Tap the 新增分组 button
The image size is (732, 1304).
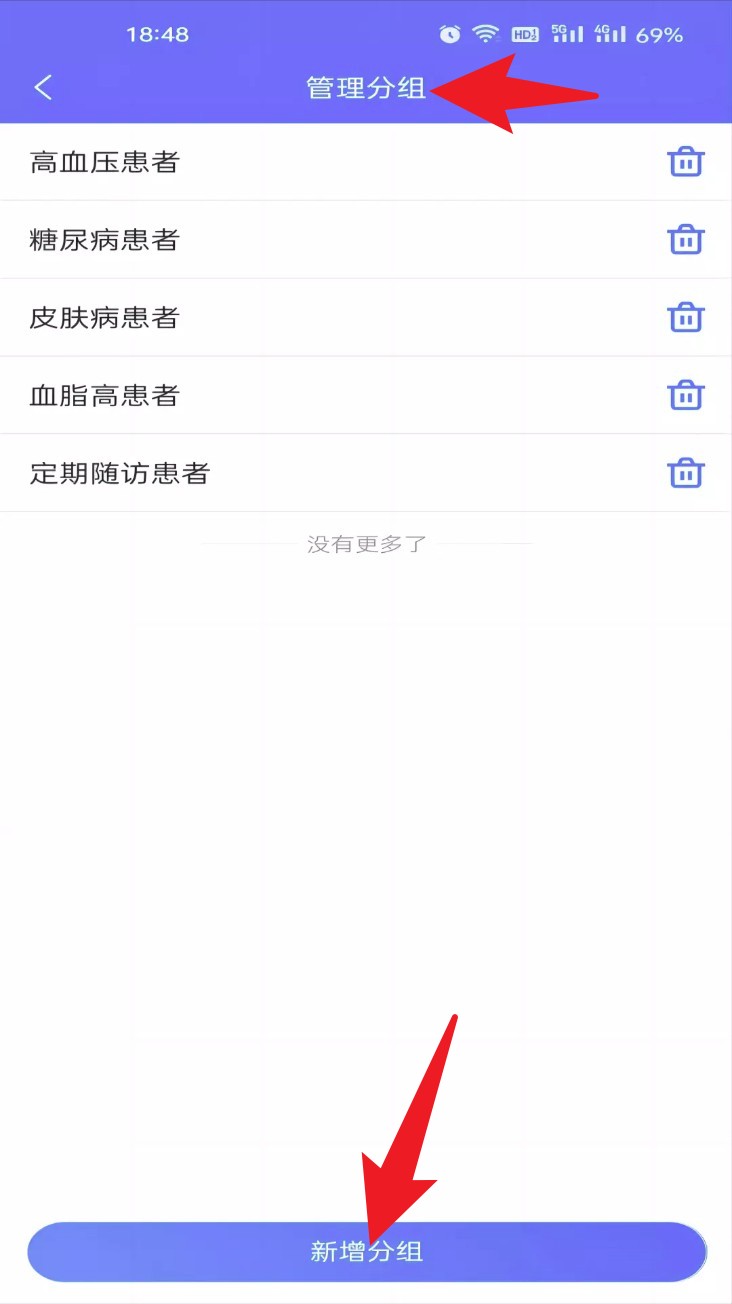pos(366,1251)
